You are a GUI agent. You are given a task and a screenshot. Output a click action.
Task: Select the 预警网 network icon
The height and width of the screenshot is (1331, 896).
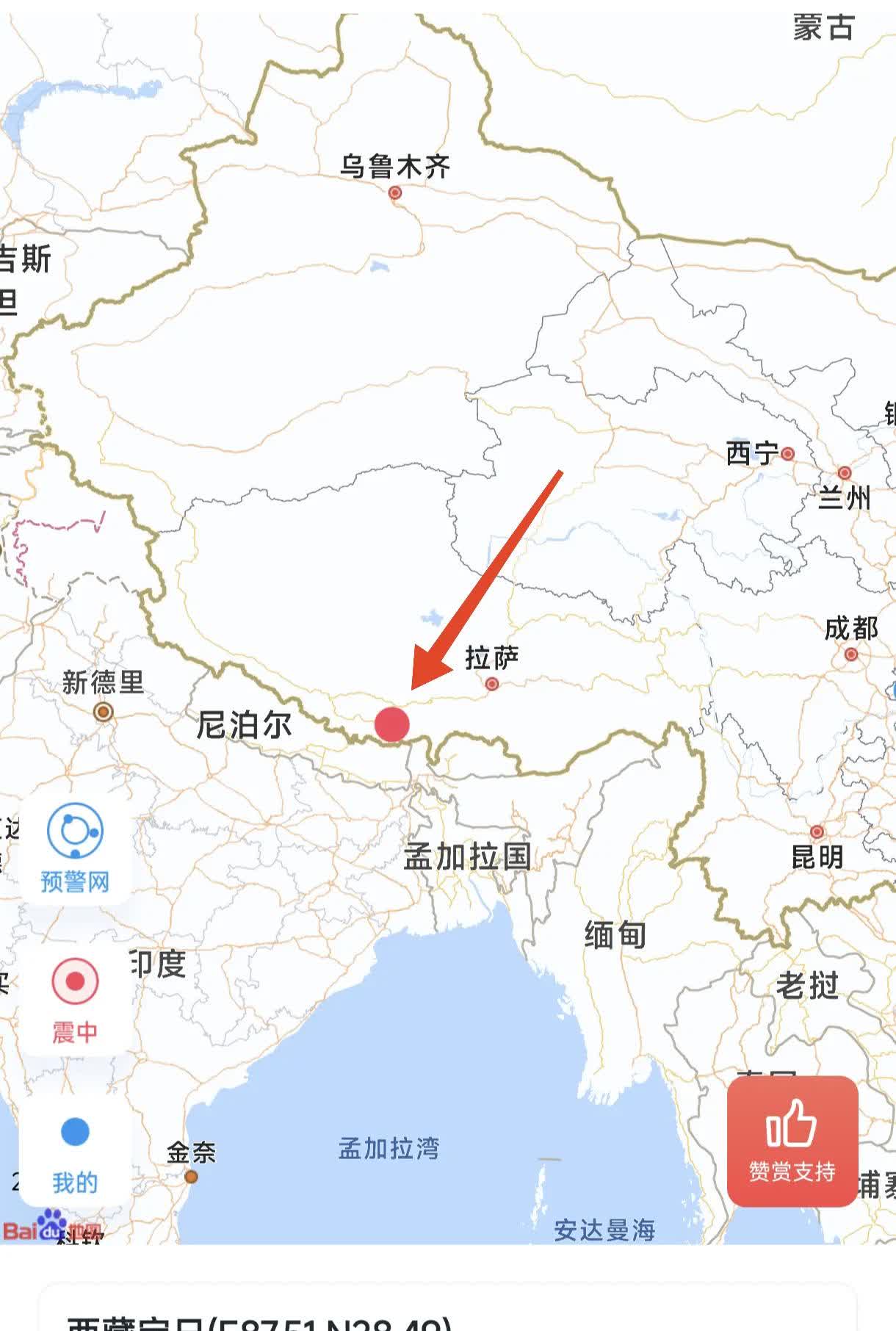[x=74, y=829]
